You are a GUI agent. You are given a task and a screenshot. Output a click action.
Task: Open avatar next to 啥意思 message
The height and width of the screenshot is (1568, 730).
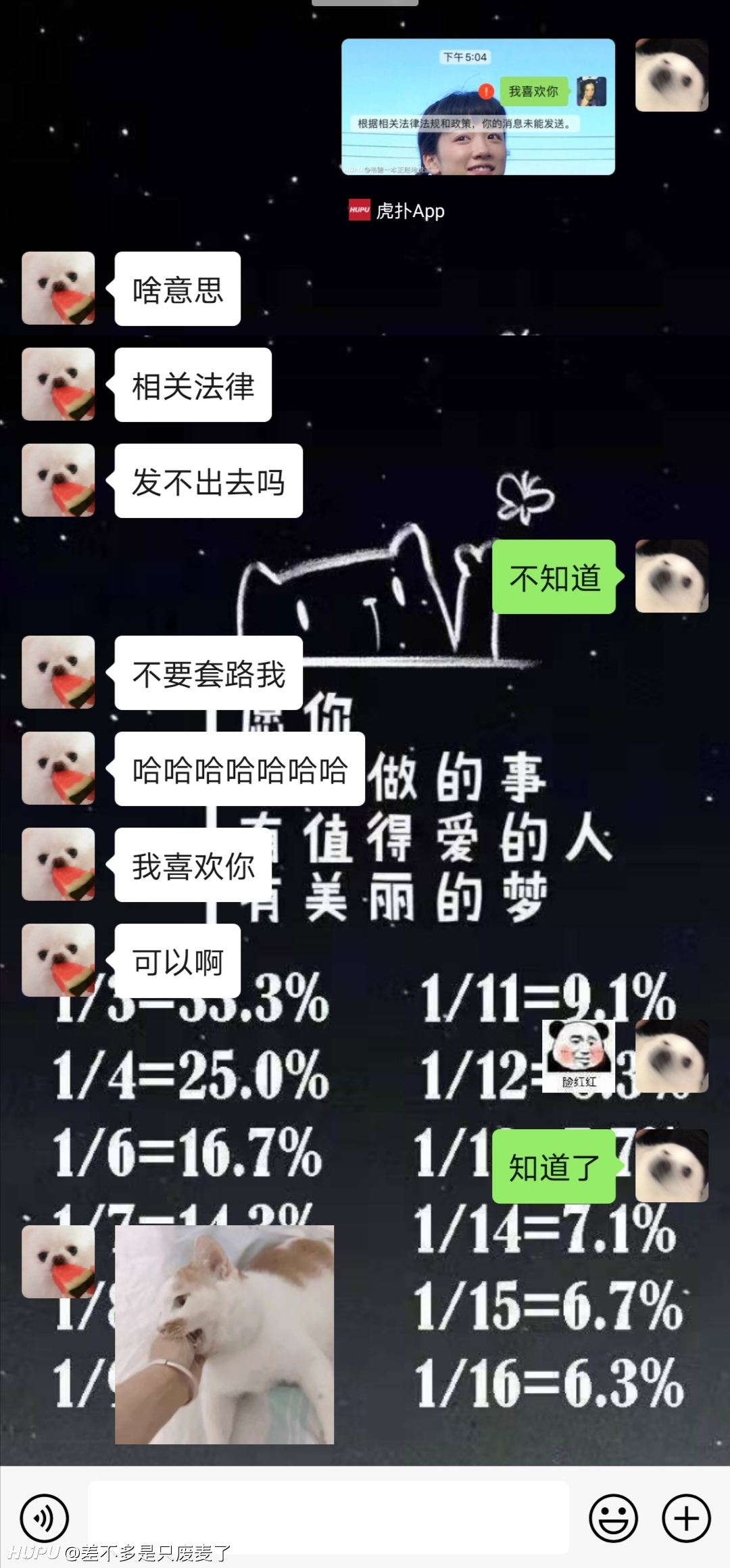point(58,288)
